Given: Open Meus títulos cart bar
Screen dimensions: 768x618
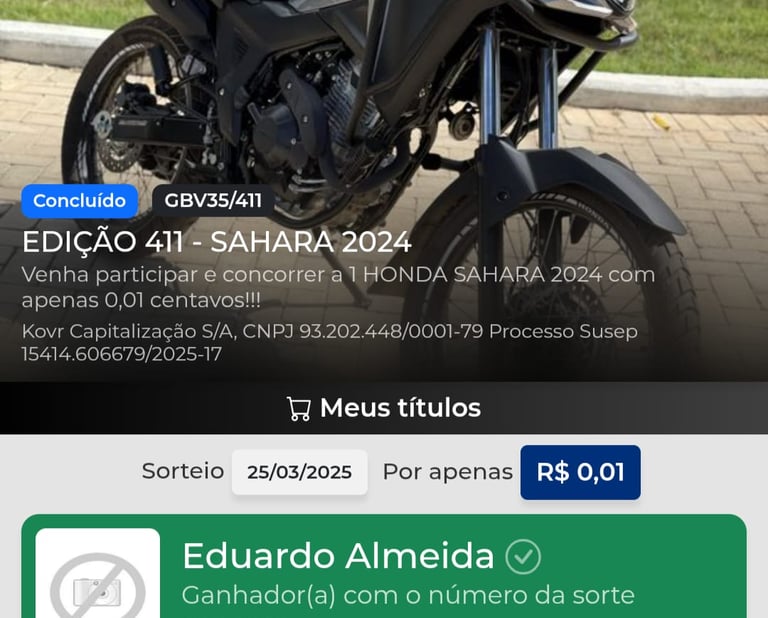Looking at the screenshot, I should (384, 408).
